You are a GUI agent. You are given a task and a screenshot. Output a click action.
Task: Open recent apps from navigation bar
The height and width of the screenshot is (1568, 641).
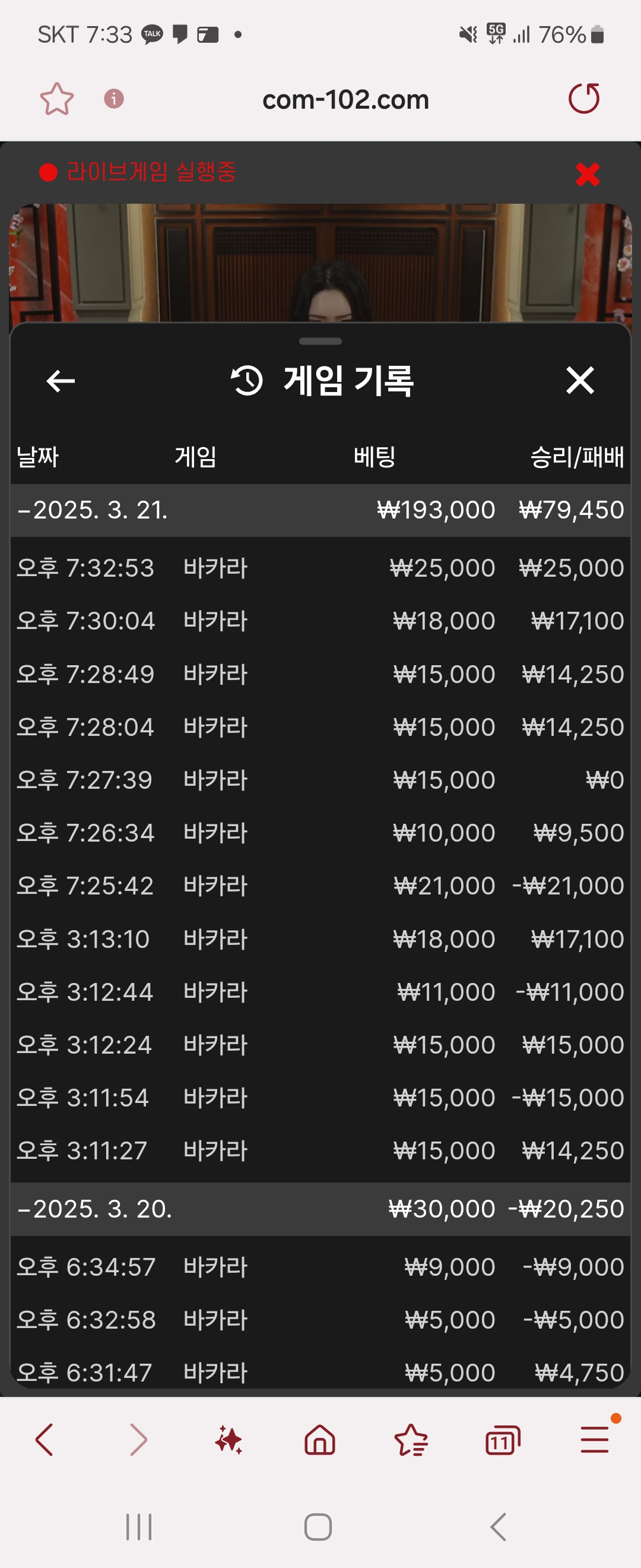[x=139, y=1526]
